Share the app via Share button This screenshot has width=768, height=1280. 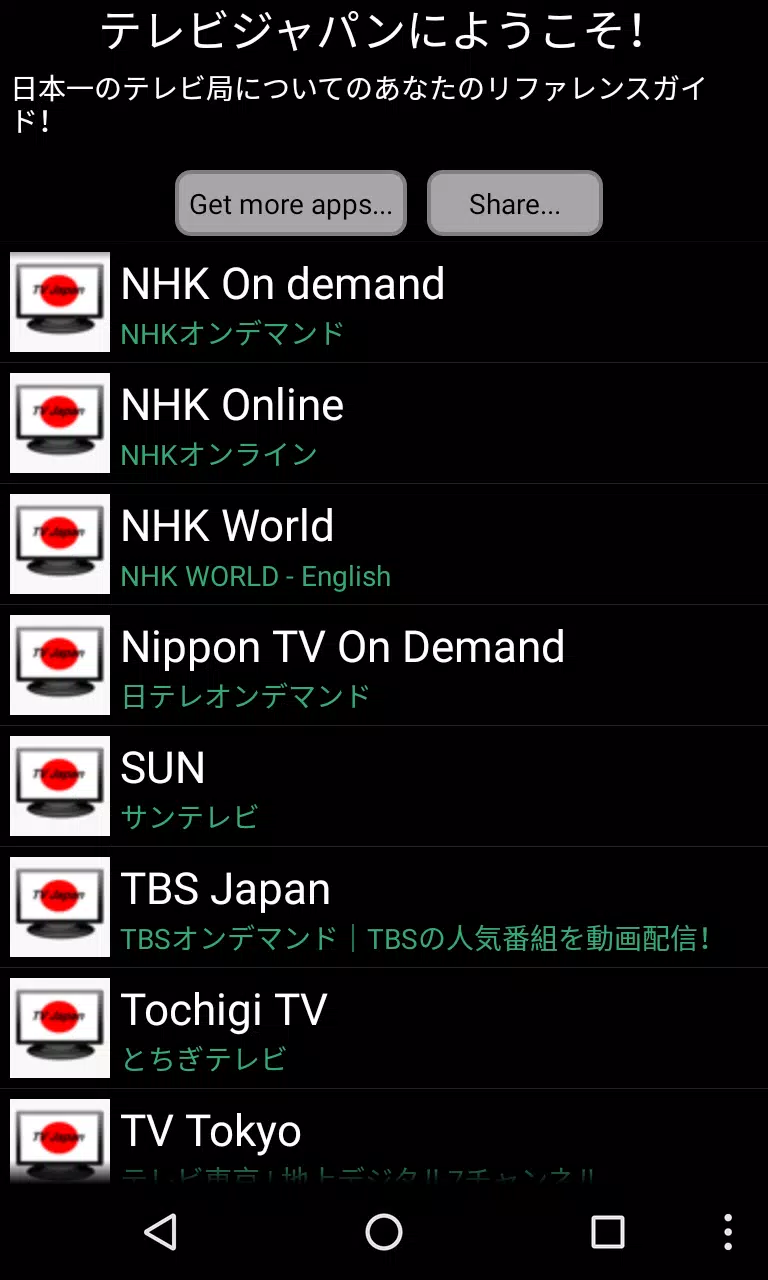[x=514, y=203]
